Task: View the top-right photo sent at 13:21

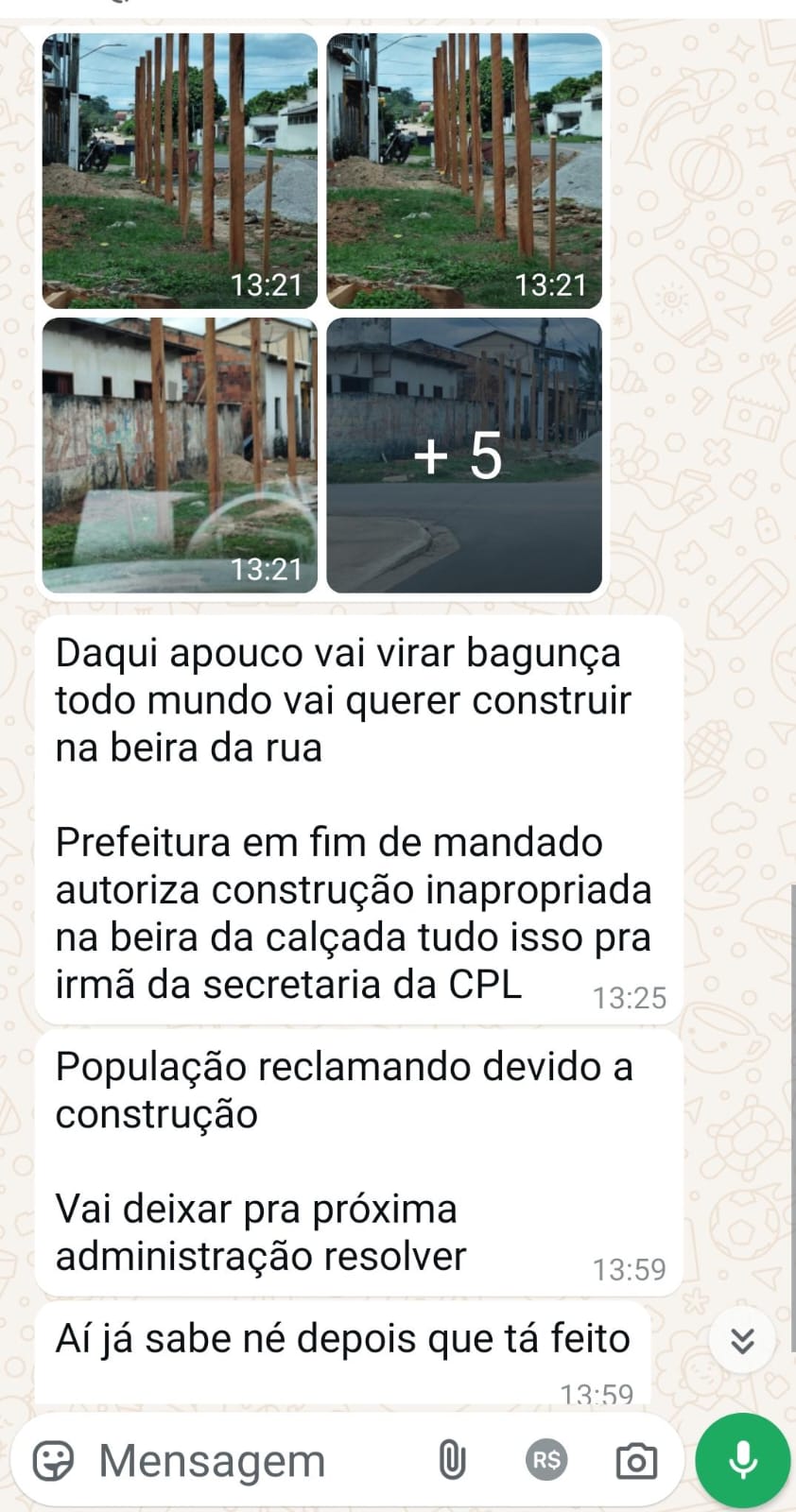Action: click(464, 171)
